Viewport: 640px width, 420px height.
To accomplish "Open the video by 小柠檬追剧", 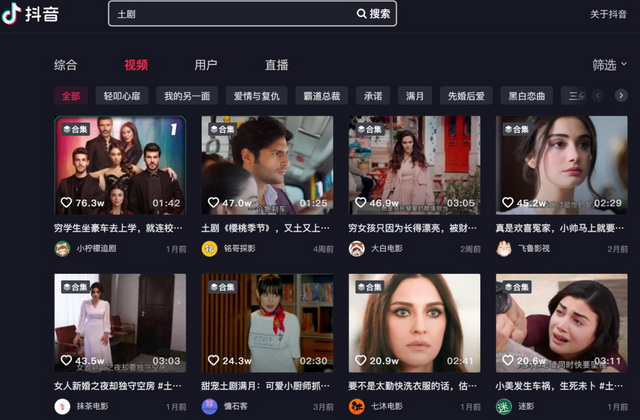I will pos(120,165).
